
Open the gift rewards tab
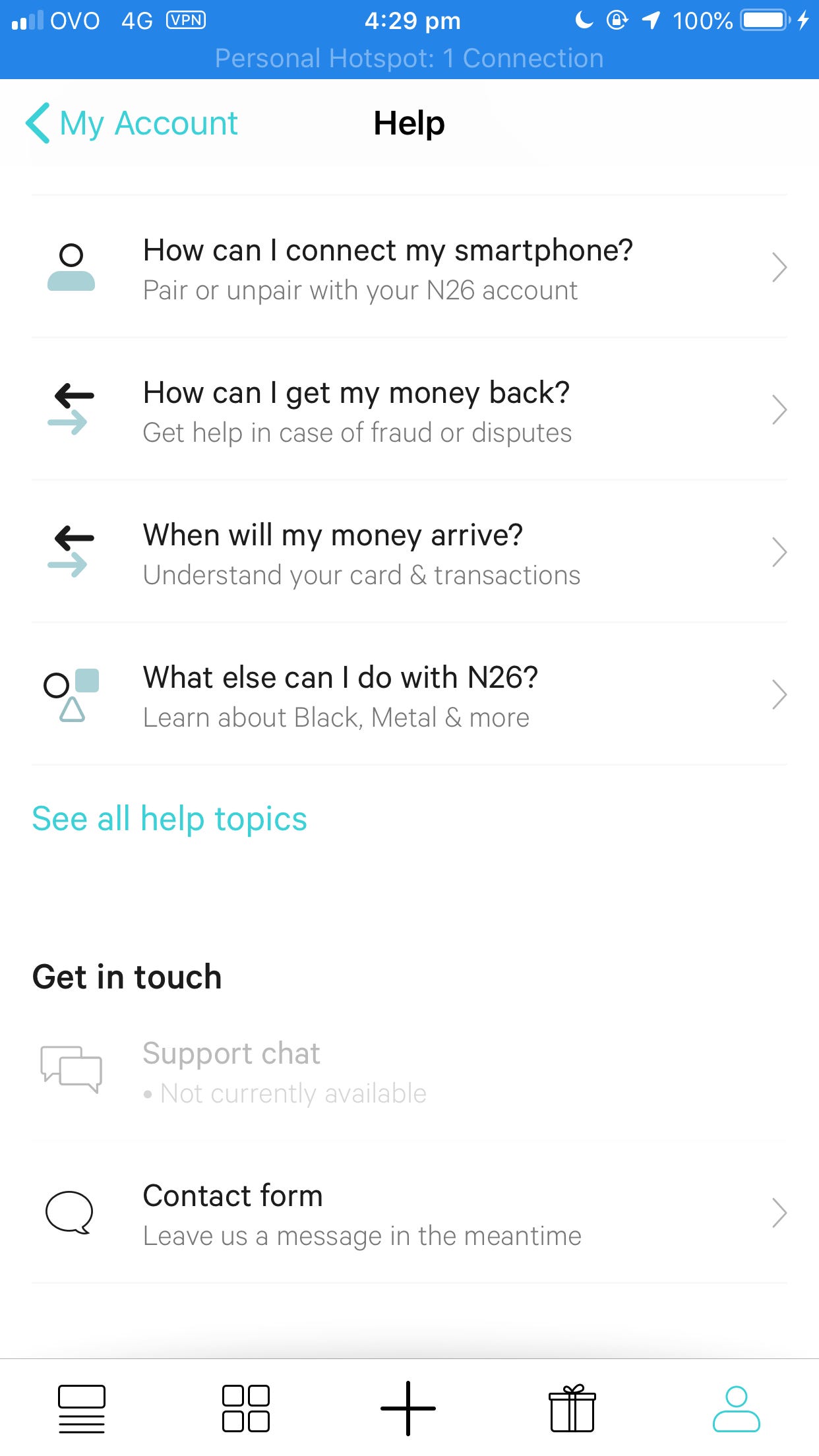572,1409
